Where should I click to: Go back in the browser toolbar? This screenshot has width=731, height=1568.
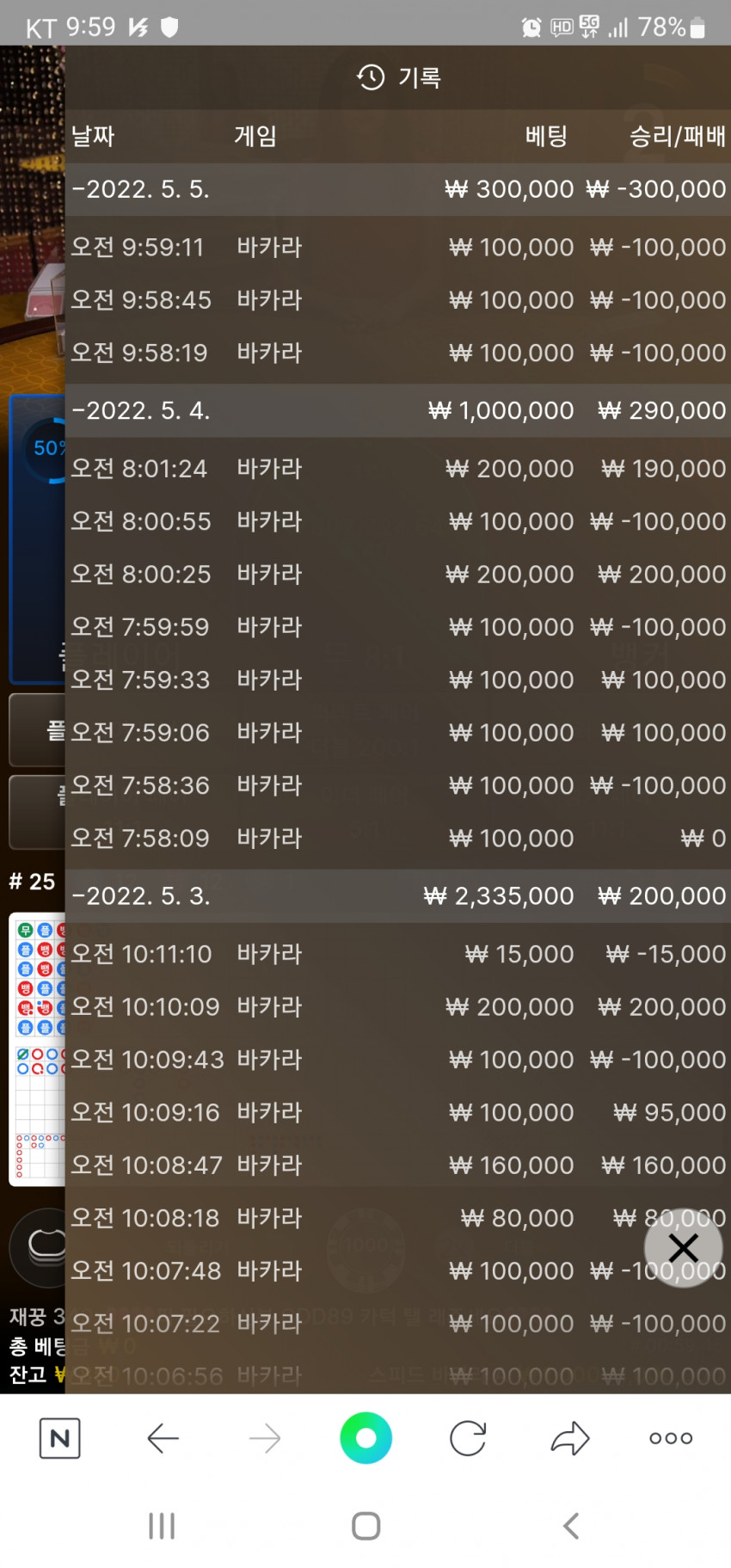click(163, 1437)
